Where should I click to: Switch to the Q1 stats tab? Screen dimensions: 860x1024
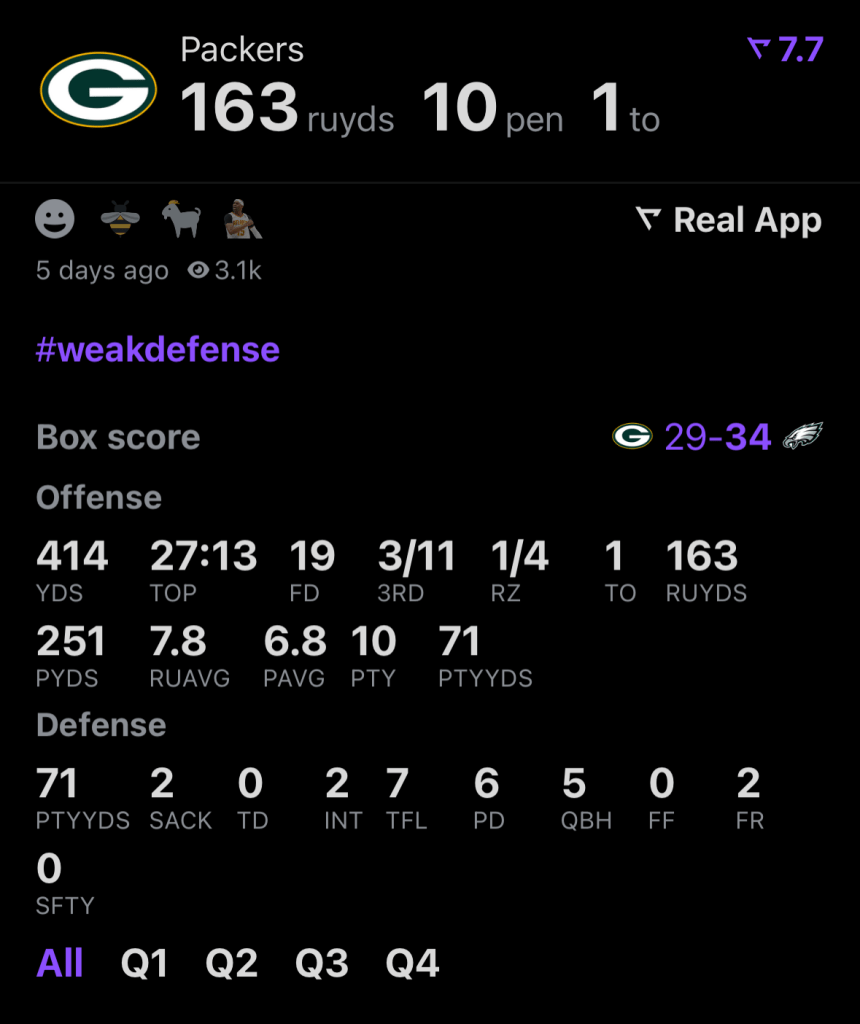(x=144, y=964)
